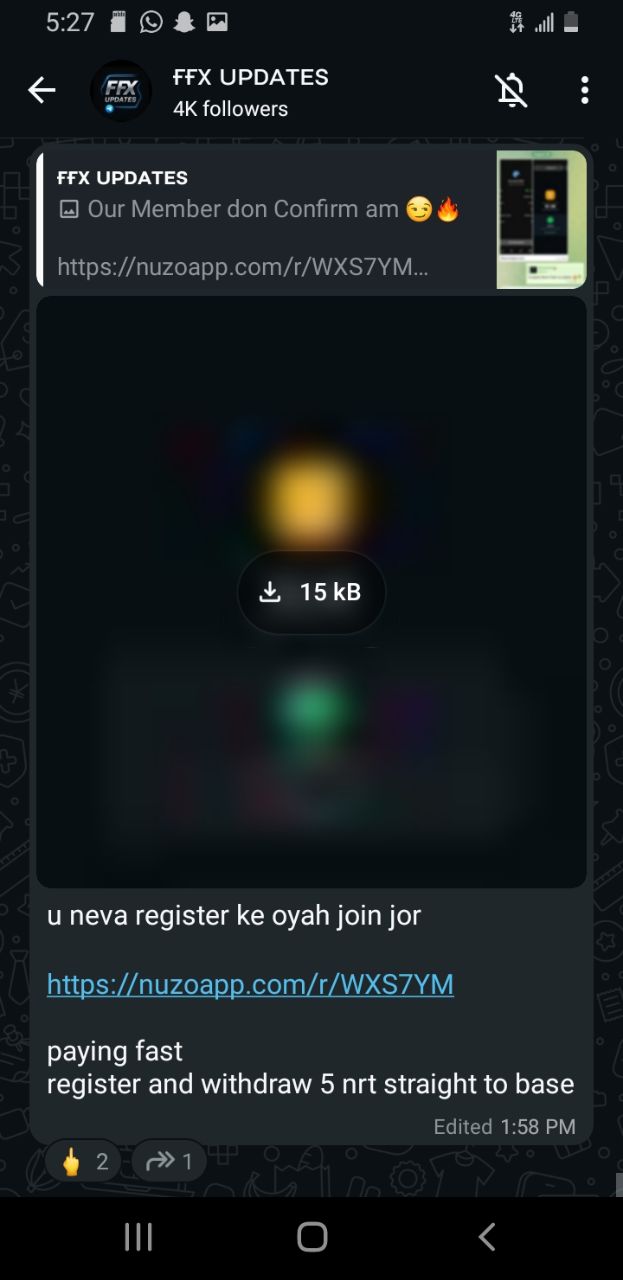Tap the system home button

tap(312, 1237)
